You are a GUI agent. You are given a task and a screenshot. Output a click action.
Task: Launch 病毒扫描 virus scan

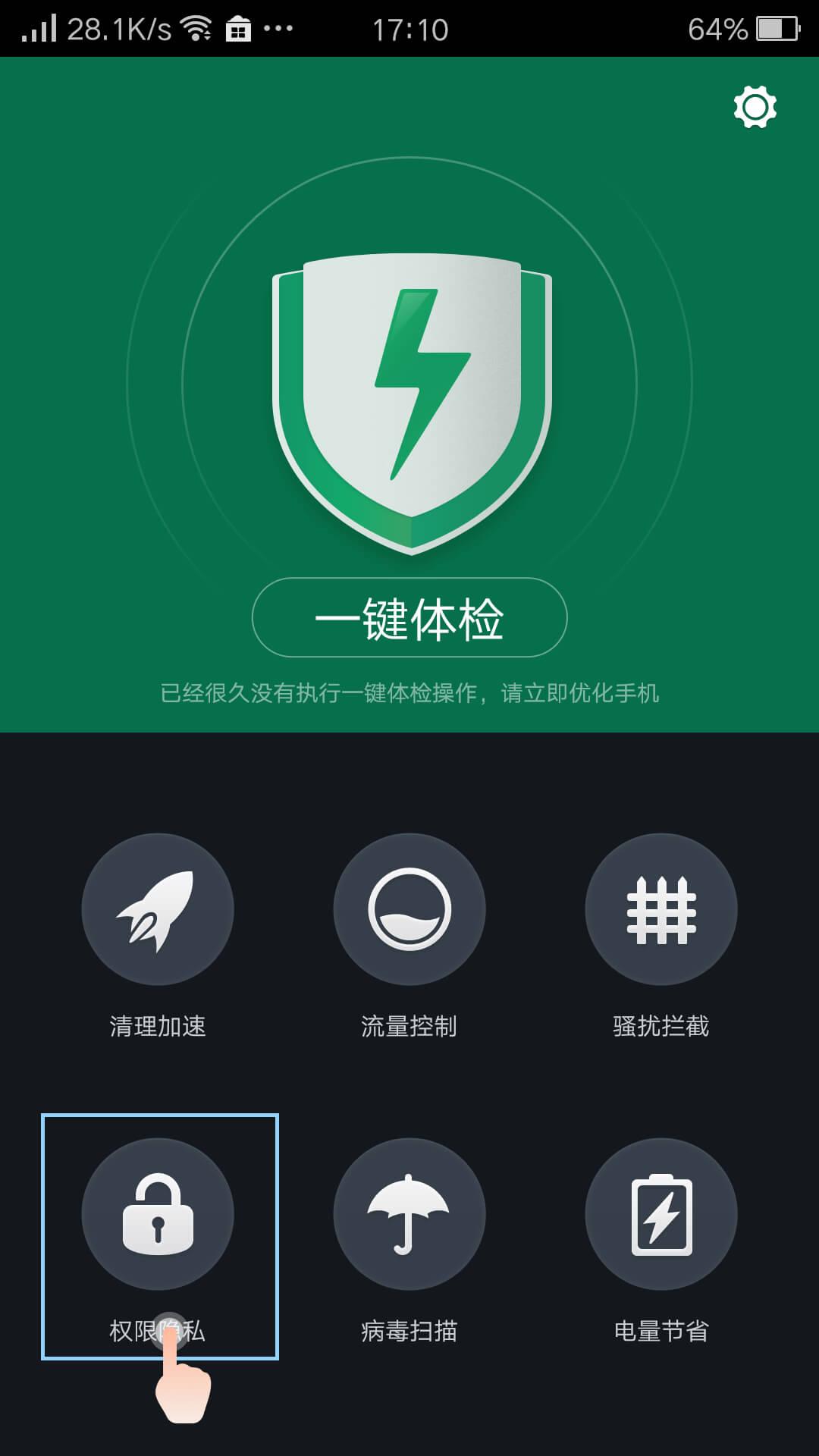(x=409, y=1214)
